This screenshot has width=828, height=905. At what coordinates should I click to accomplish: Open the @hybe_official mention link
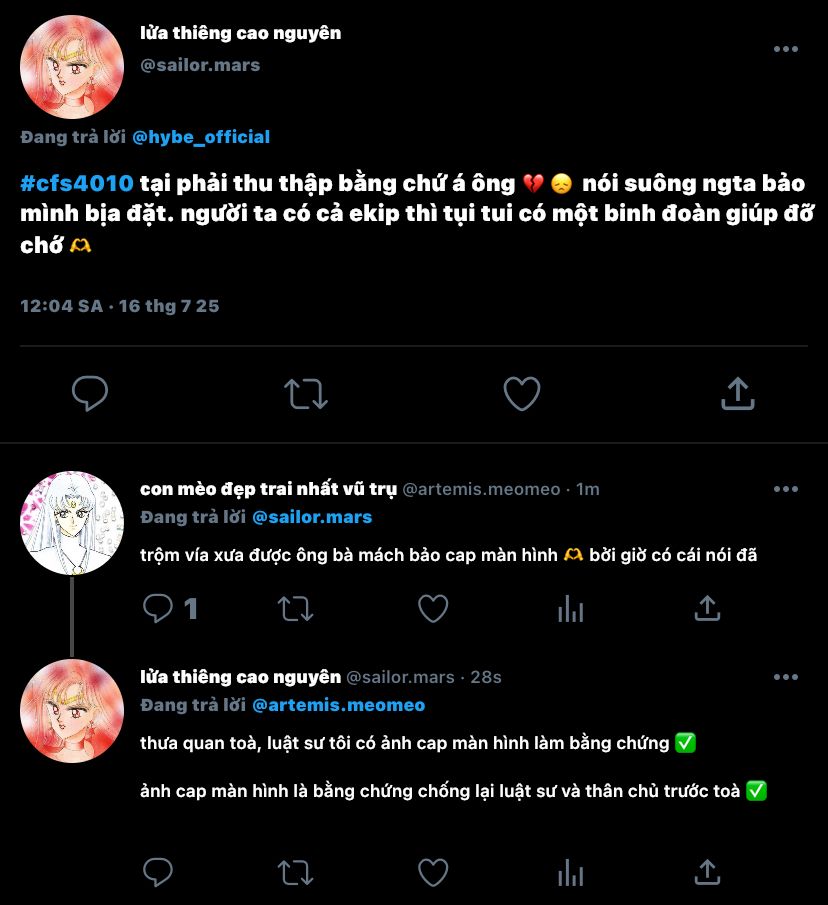click(201, 137)
